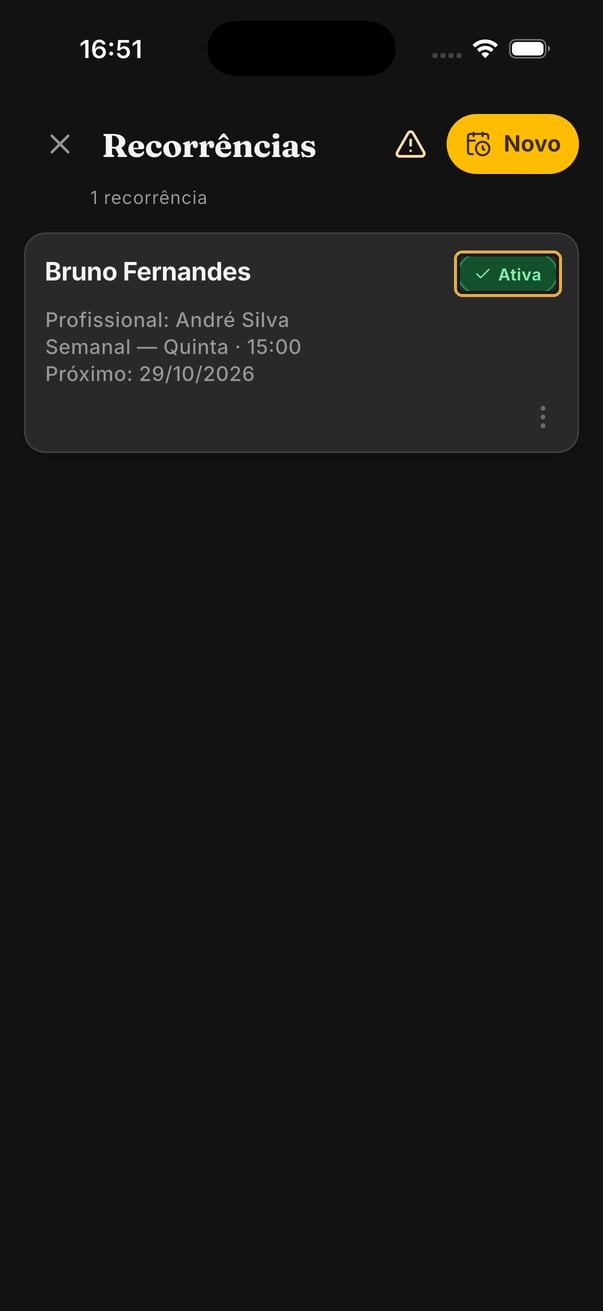
Task: Create a new recurrence with Novo
Action: pyautogui.click(x=512, y=144)
